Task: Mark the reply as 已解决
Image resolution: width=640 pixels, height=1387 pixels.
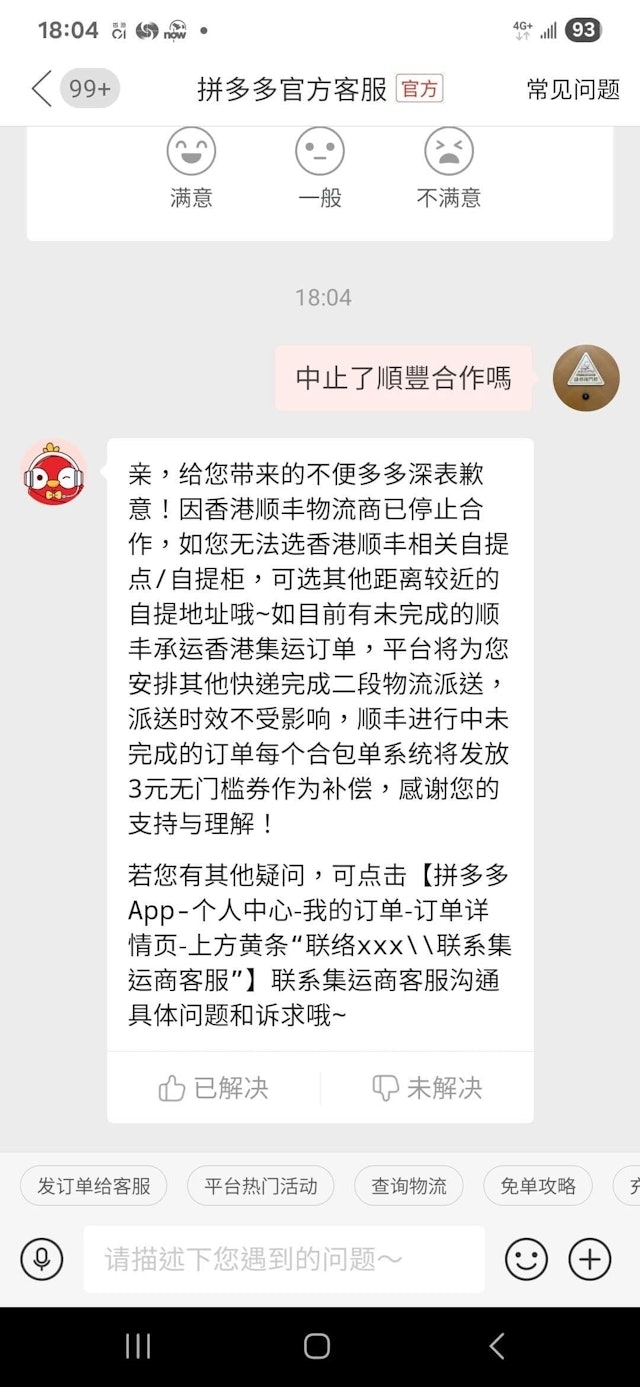Action: (x=214, y=1088)
